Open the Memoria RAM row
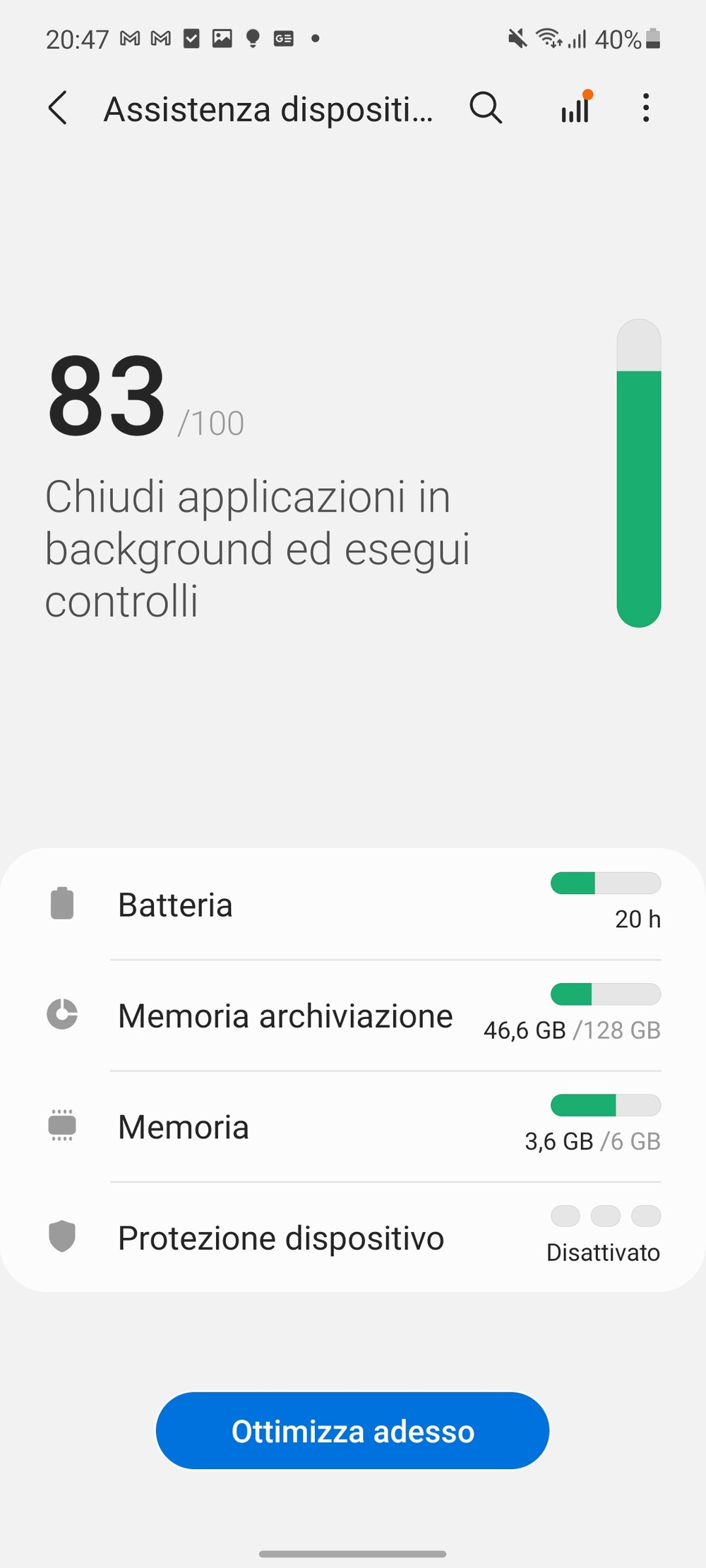The width and height of the screenshot is (706, 1568). tap(353, 1126)
